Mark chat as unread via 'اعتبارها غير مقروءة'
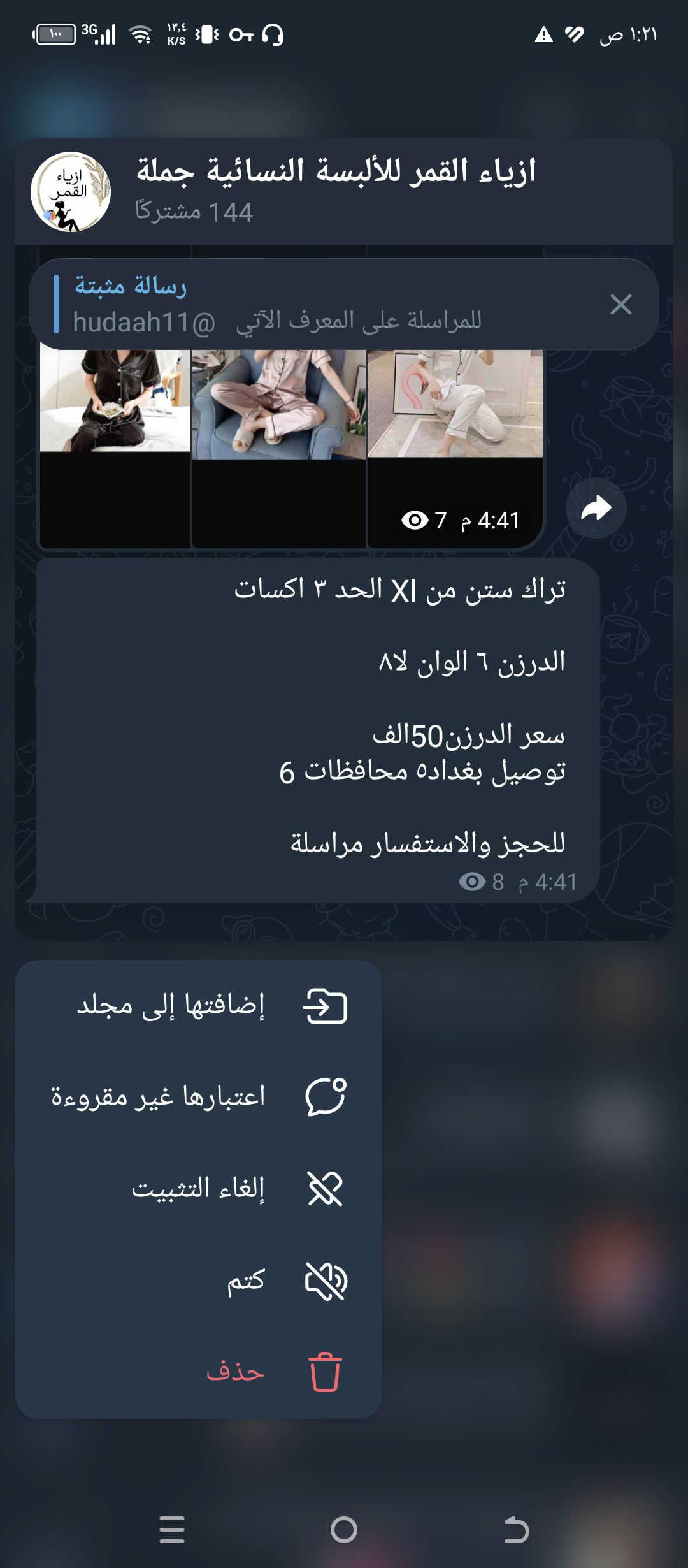The image size is (688, 1568). click(199, 1097)
